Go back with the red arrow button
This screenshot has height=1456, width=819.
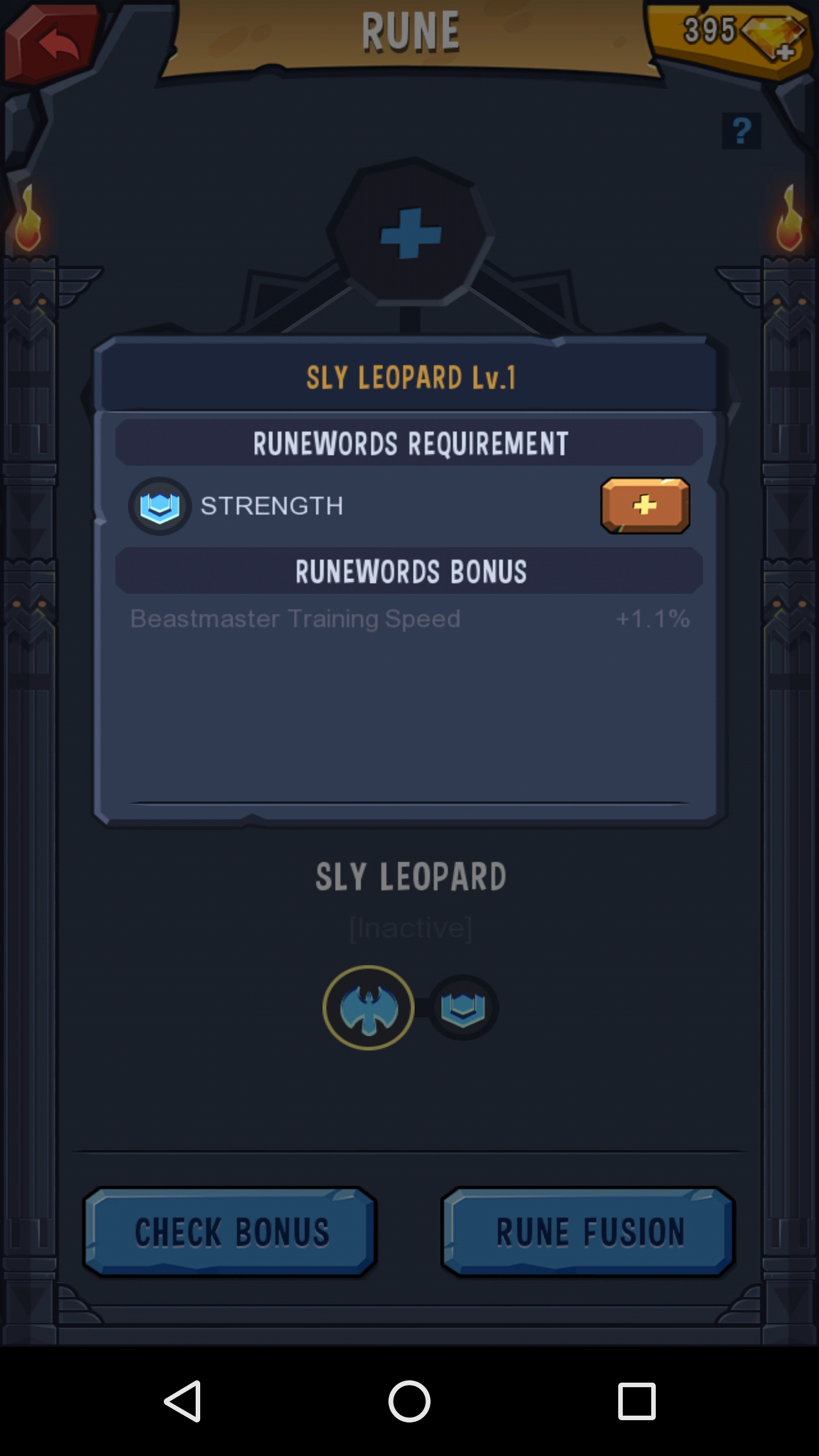point(54,43)
